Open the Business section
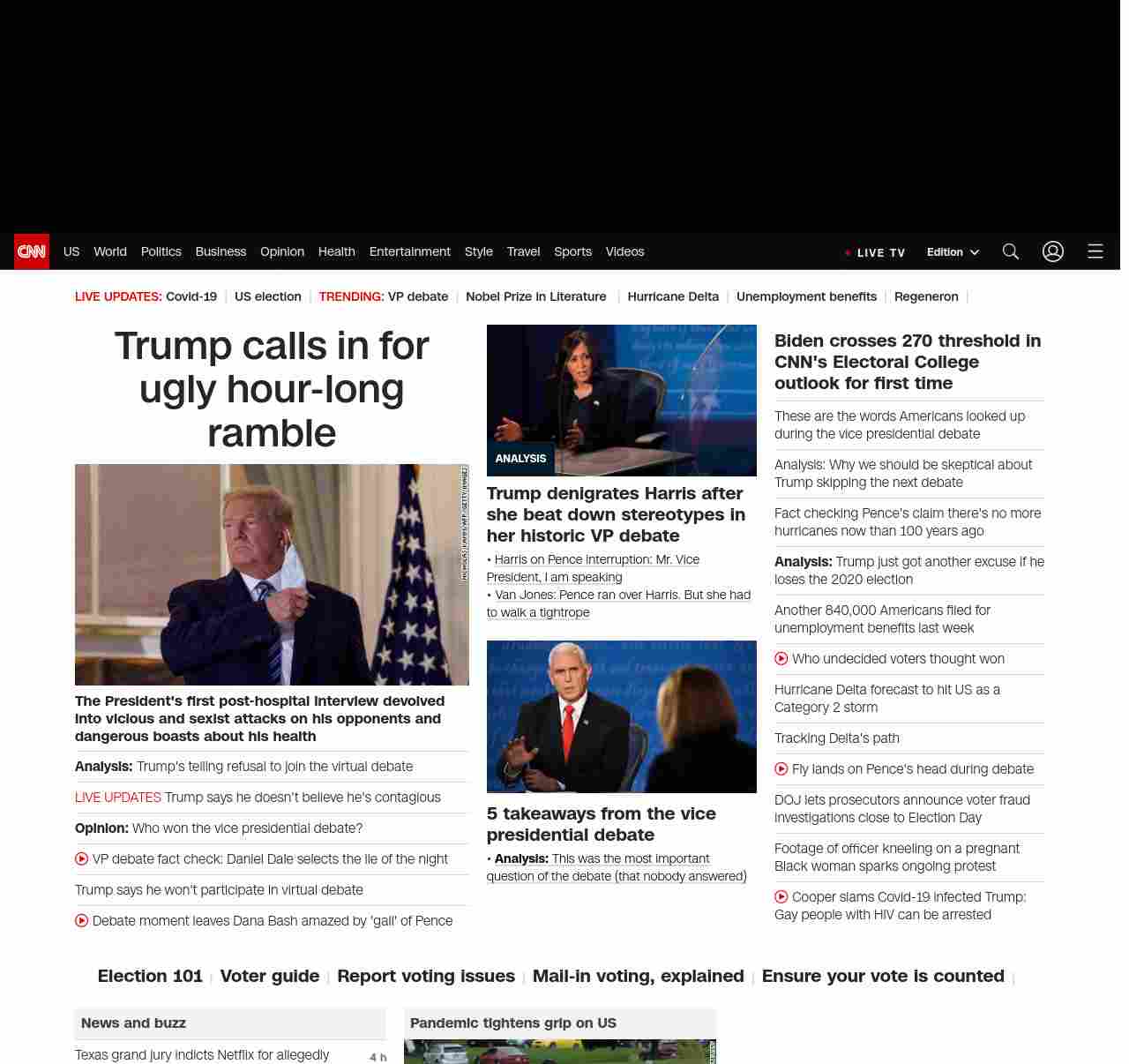The height and width of the screenshot is (1064, 1129). point(221,251)
